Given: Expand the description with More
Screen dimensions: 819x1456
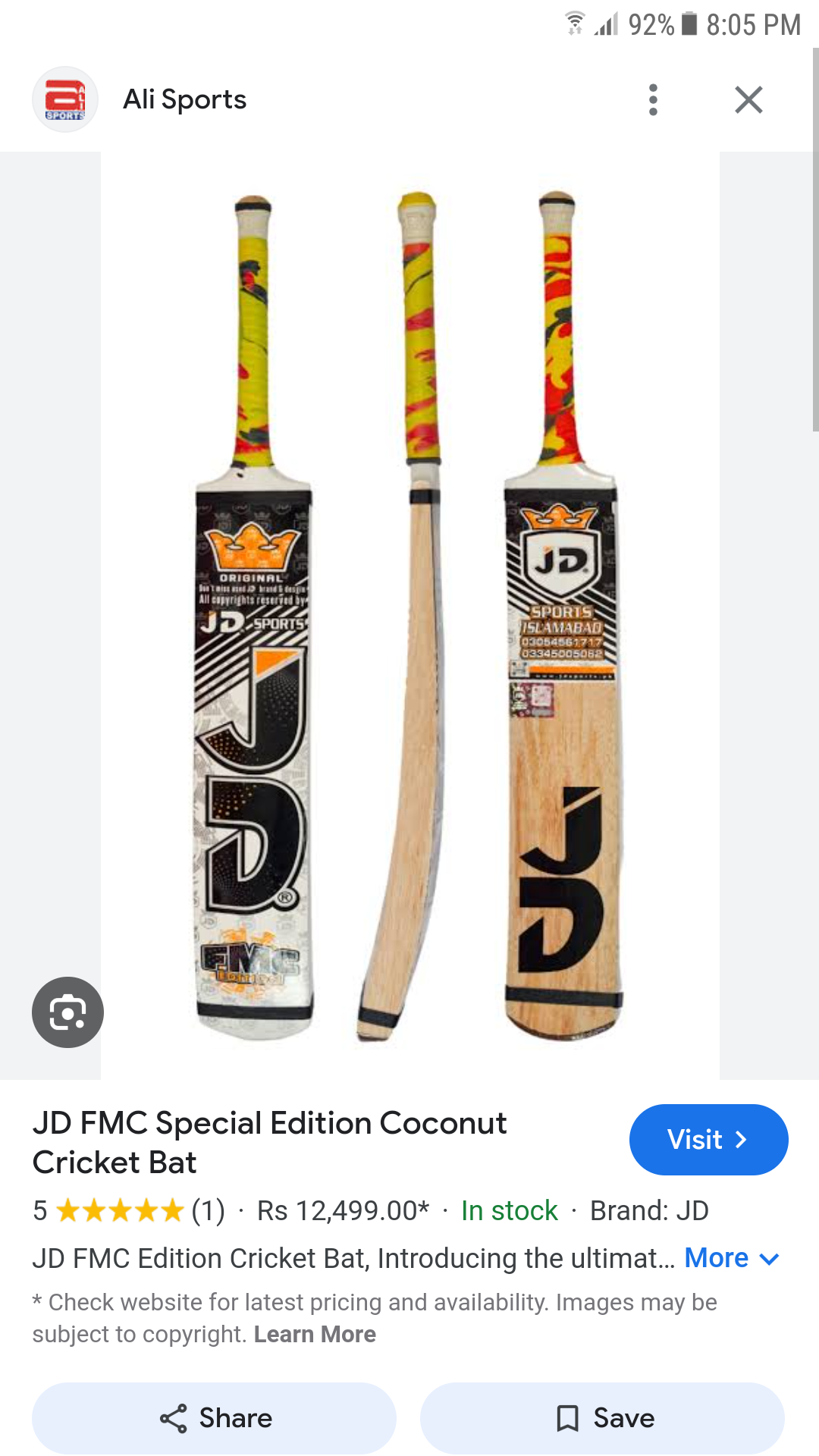Looking at the screenshot, I should tap(731, 1259).
